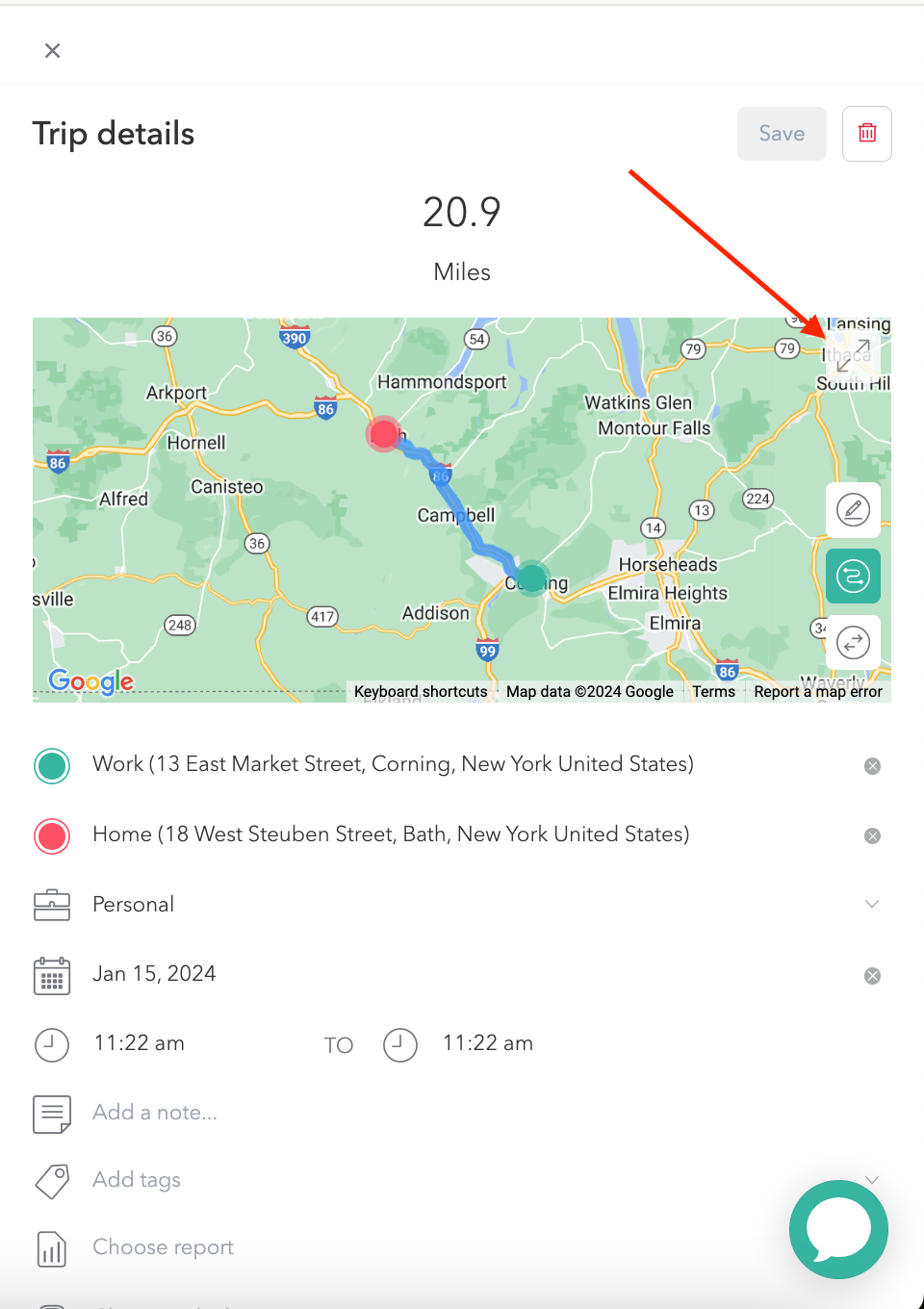Tap the round-trip arrows icon on the map

point(853,642)
